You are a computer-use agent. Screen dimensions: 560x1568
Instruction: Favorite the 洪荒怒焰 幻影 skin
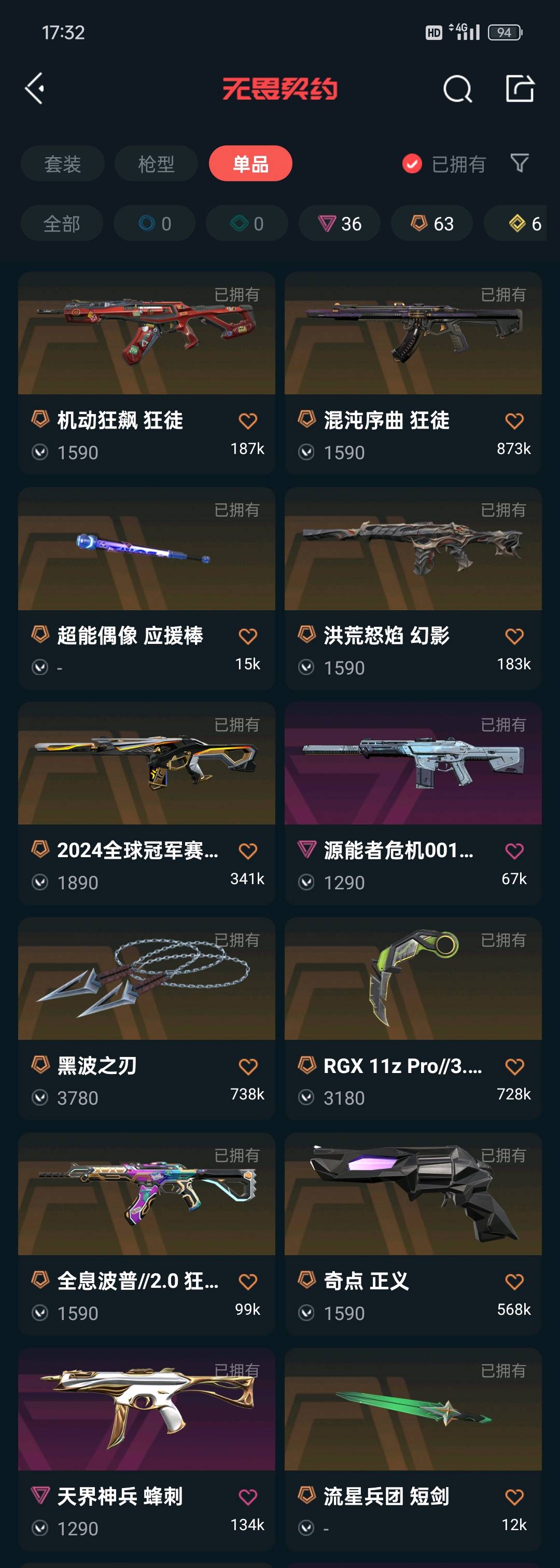(514, 637)
